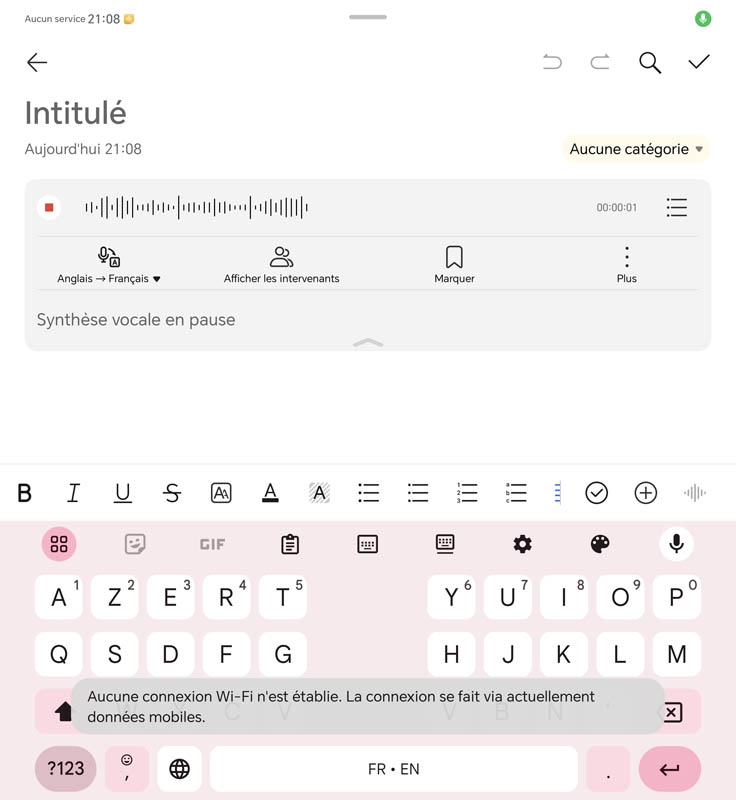Collapse the recording panel with the chevron
736x800 pixels.
coord(368,342)
